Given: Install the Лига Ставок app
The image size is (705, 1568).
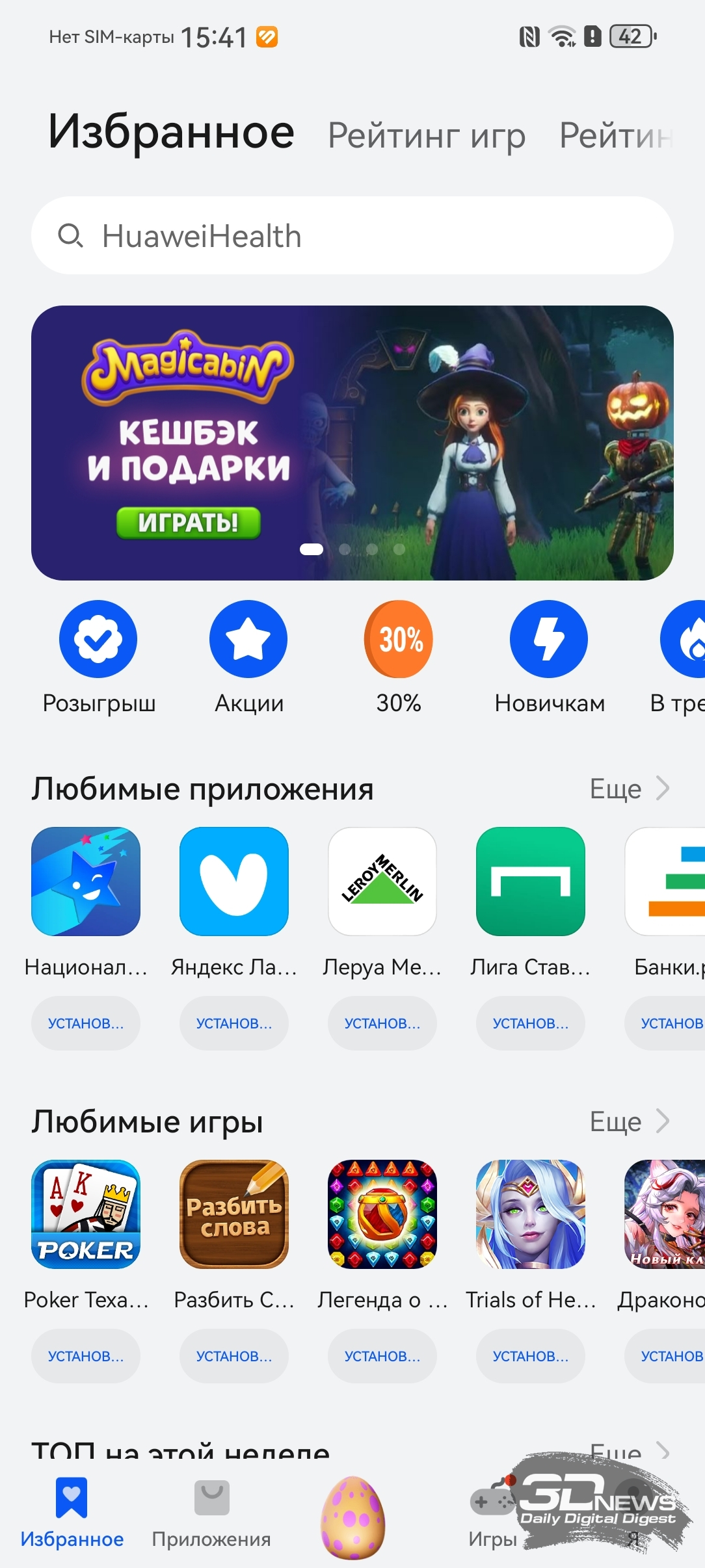Looking at the screenshot, I should [x=531, y=1023].
